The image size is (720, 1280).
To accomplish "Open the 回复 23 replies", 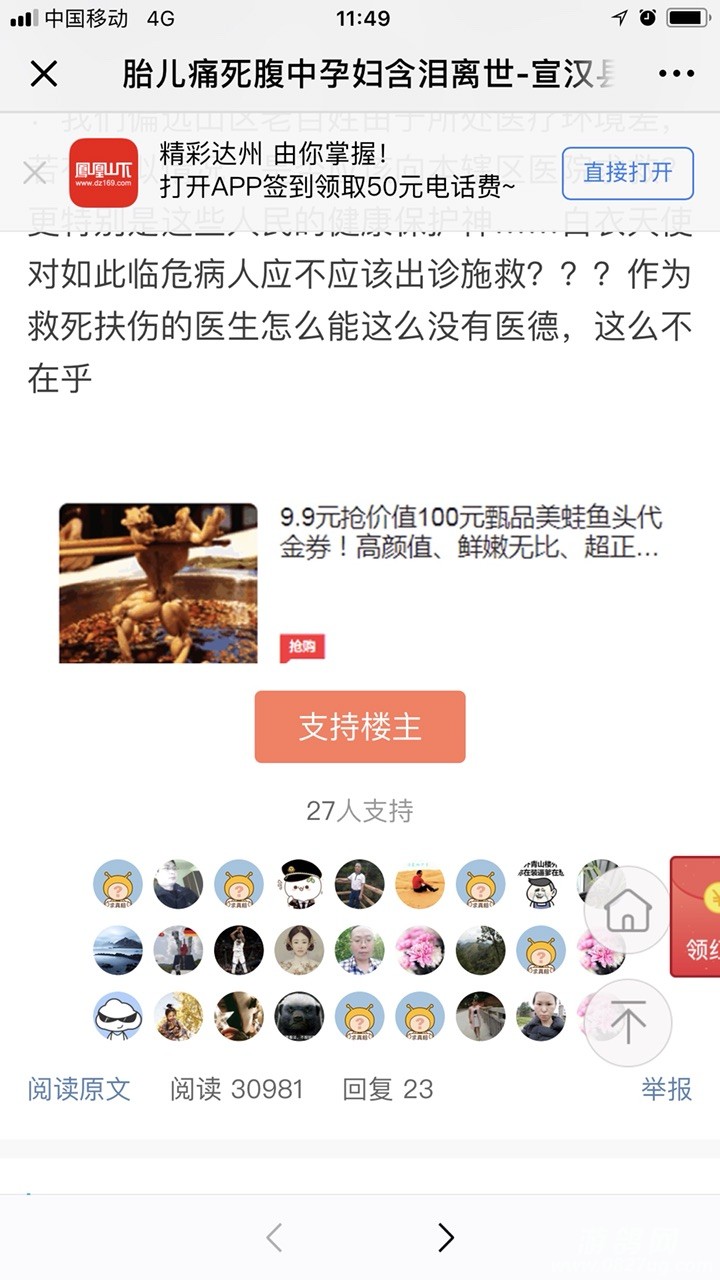I will pos(388,1089).
